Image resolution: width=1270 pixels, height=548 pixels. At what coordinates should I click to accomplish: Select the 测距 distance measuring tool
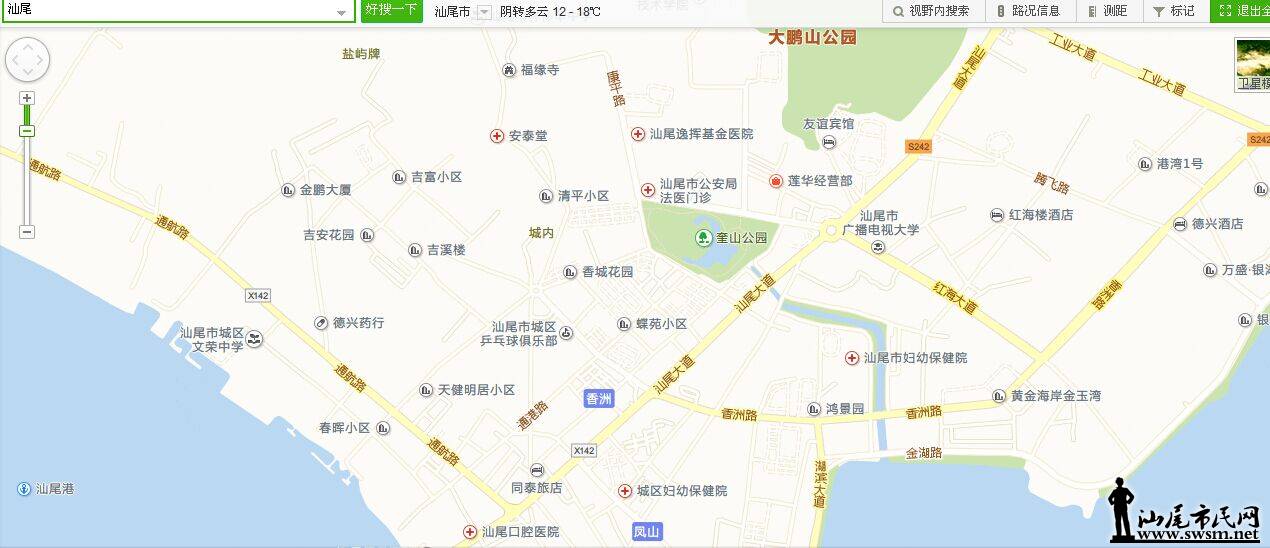tap(1108, 11)
